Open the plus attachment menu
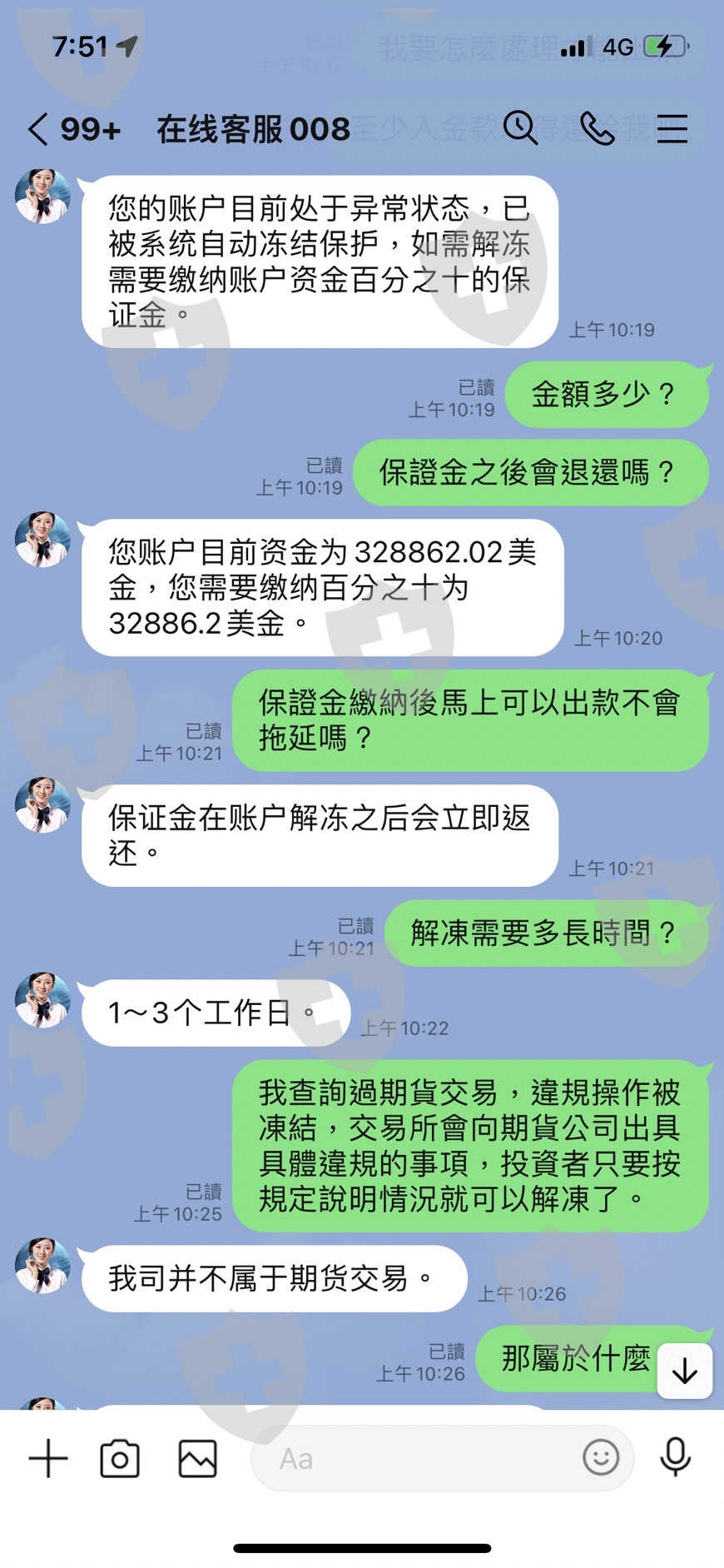The image size is (724, 1568). click(x=48, y=1458)
